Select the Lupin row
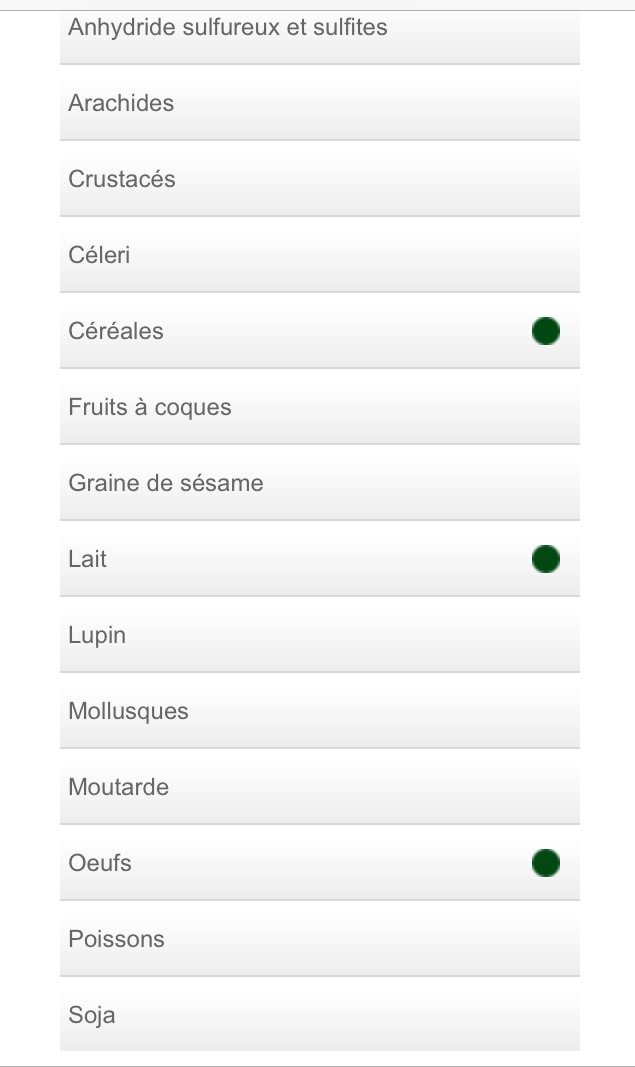635x1067 pixels. [x=319, y=635]
